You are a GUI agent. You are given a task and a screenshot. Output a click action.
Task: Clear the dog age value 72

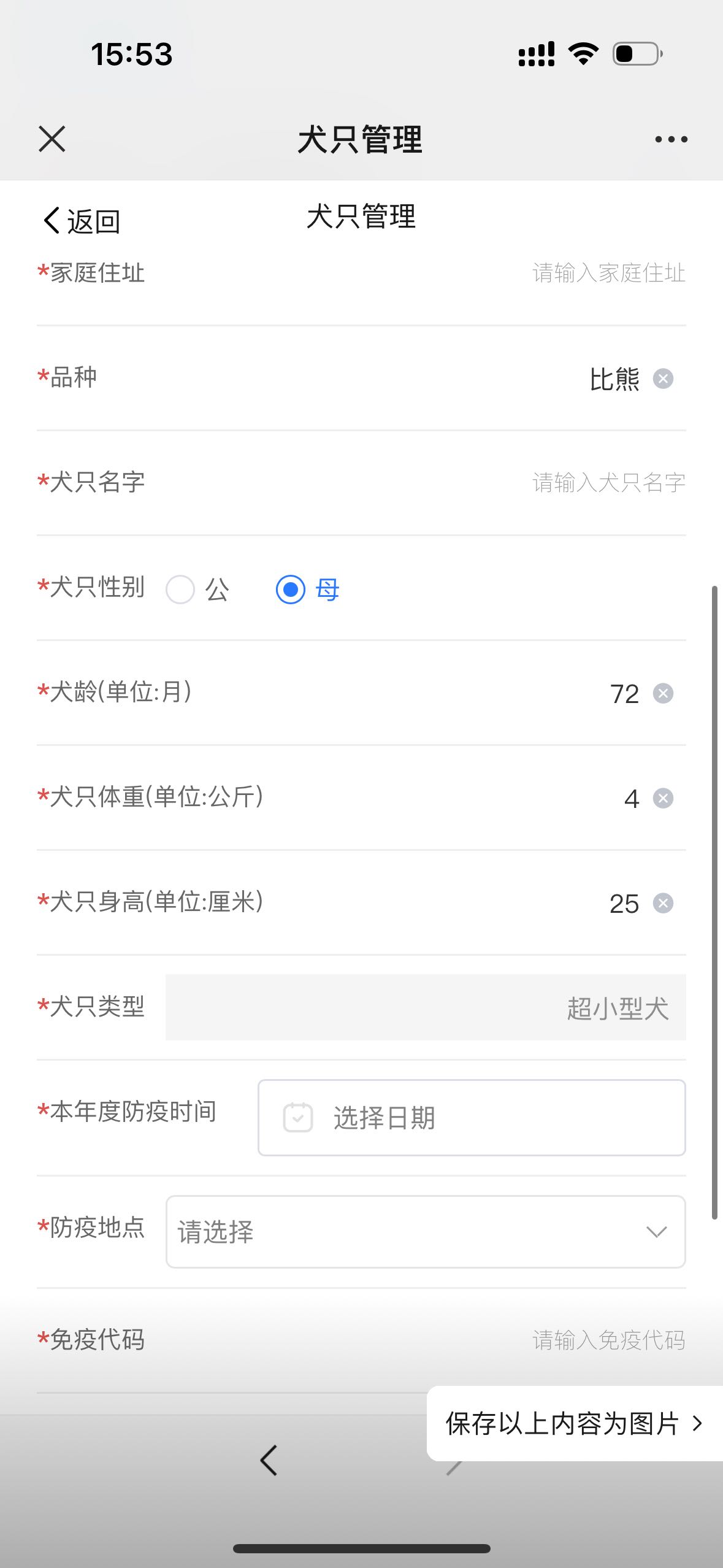coord(663,693)
